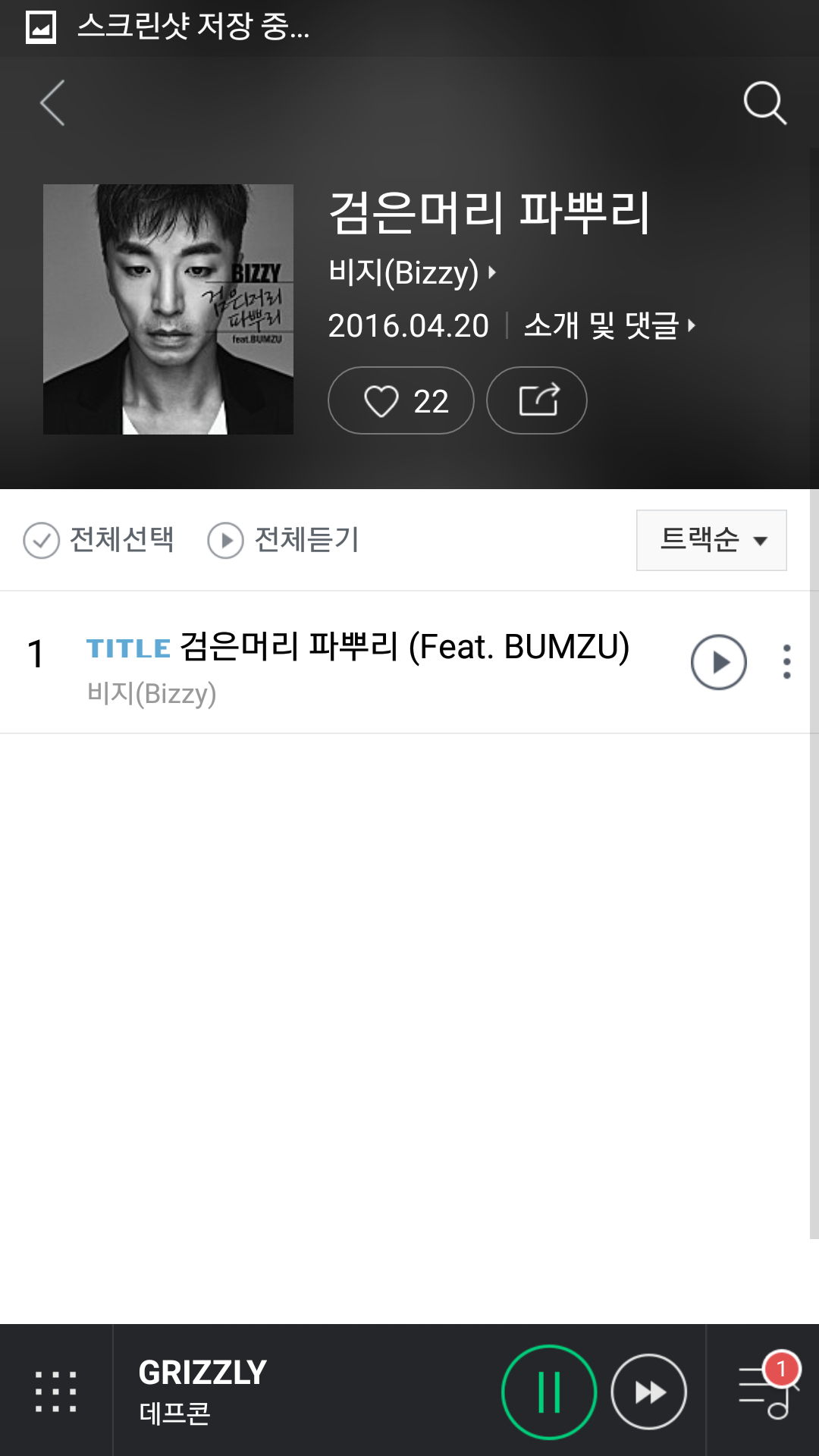Viewport: 819px width, 1456px height.
Task: Open more options for 검은머리 파뿌리 track
Action: 787,662
